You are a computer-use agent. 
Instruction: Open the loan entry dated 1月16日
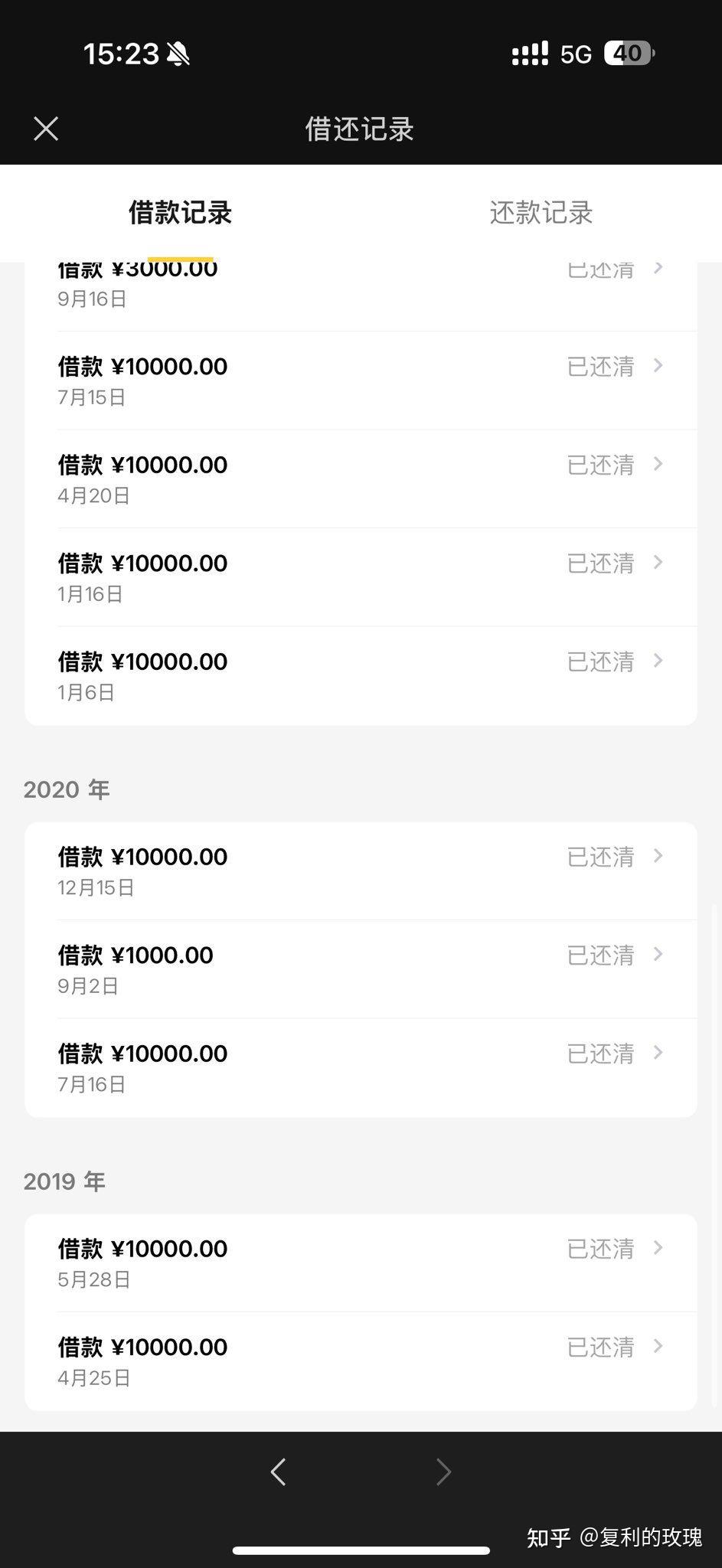click(360, 577)
